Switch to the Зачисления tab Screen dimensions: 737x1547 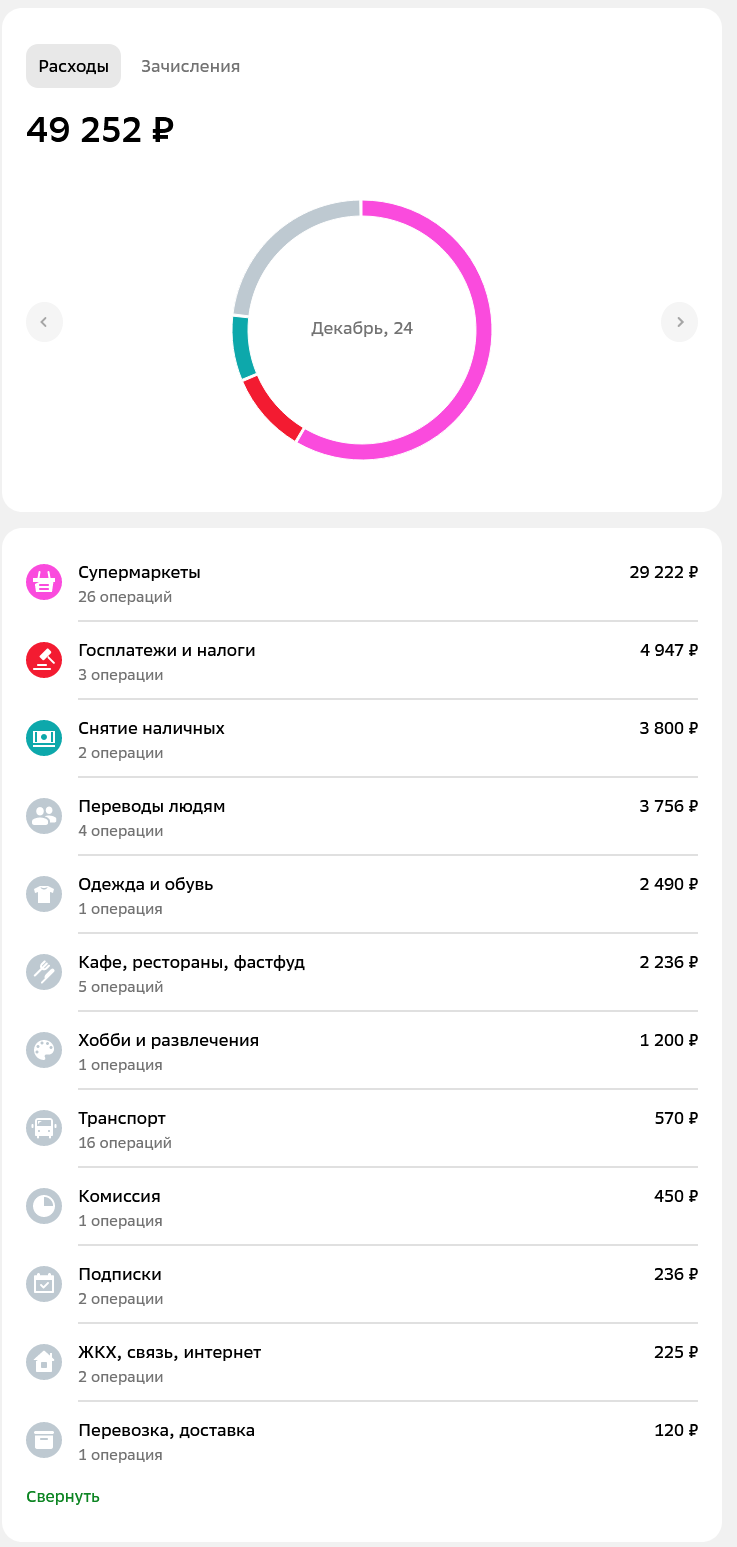click(x=190, y=66)
